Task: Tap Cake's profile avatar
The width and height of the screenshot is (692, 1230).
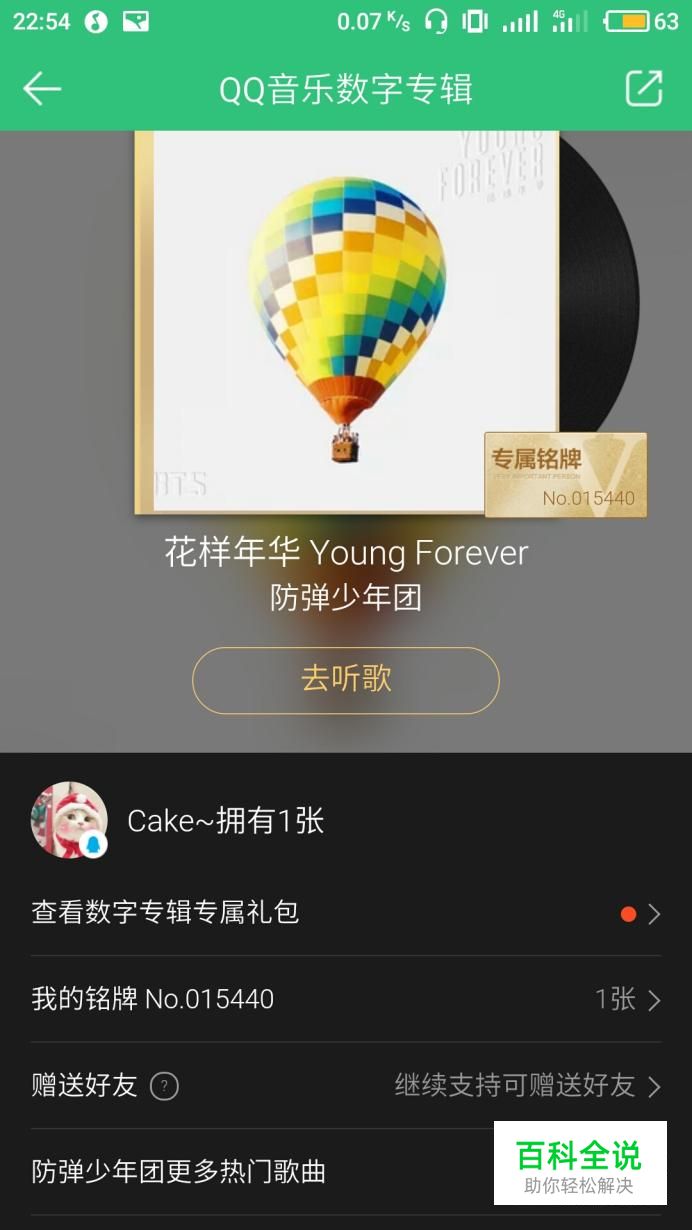Action: pos(69,820)
